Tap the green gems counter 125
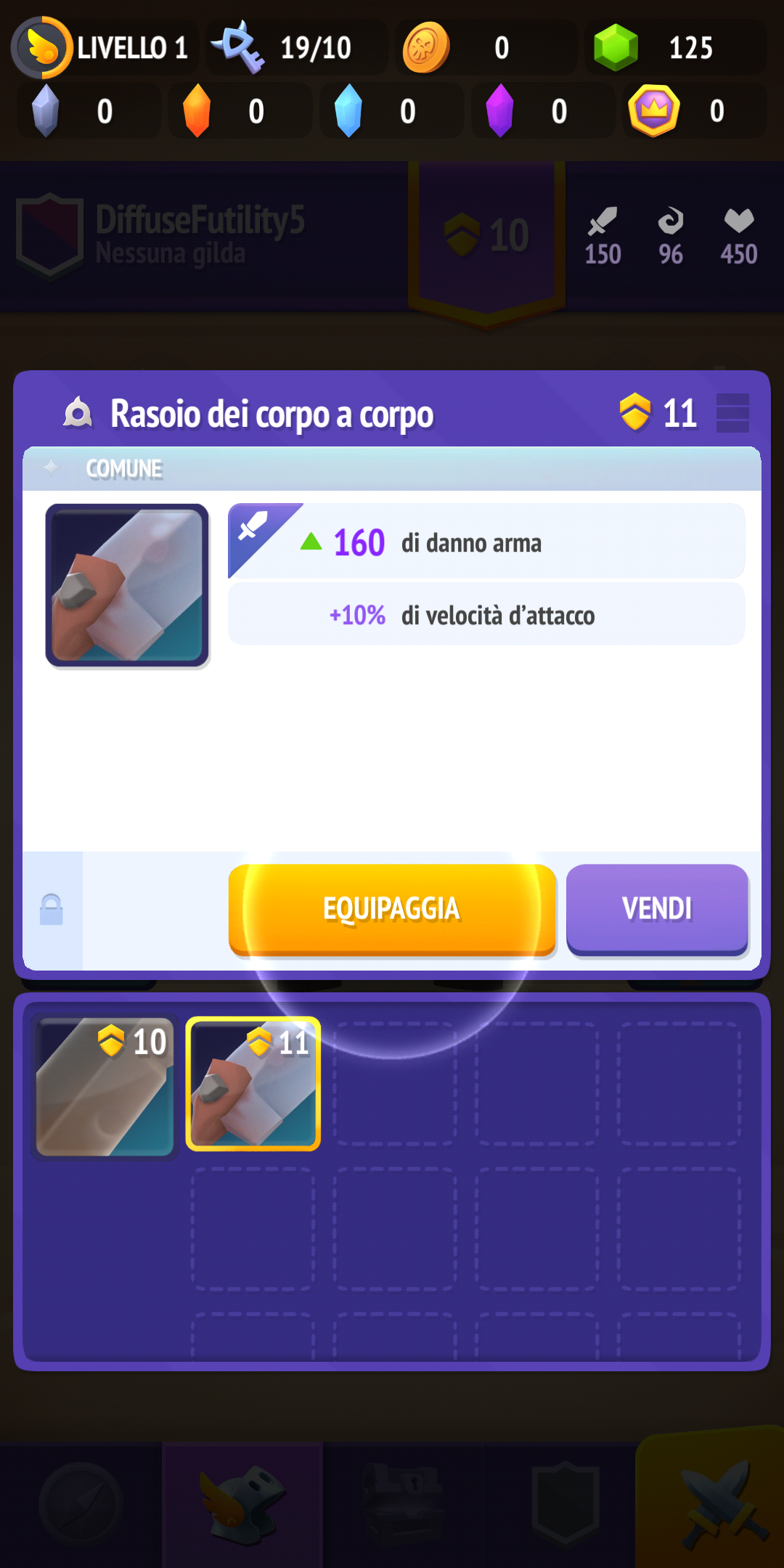Image resolution: width=784 pixels, height=1568 pixels. (675, 48)
